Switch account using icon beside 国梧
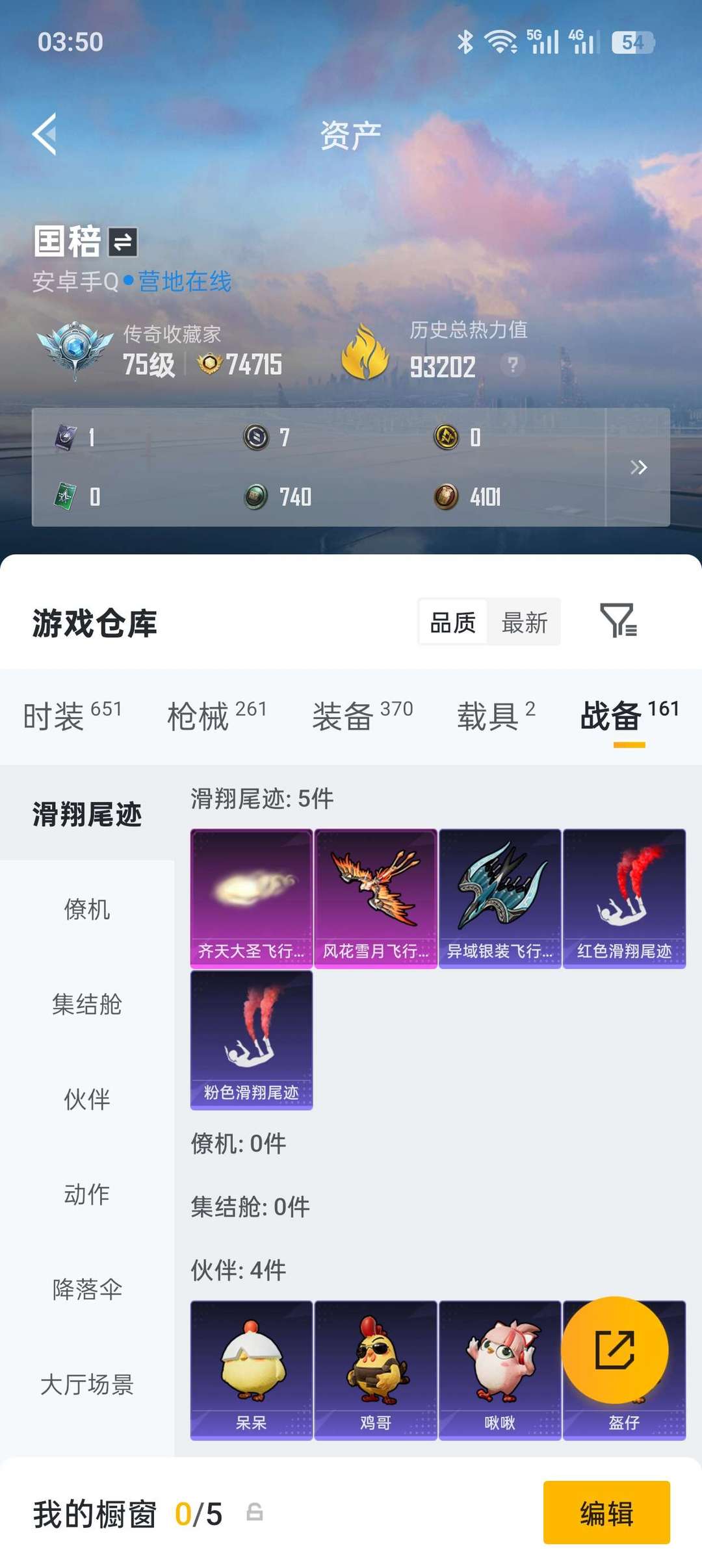Viewport: 702px width, 1568px height. (x=122, y=242)
